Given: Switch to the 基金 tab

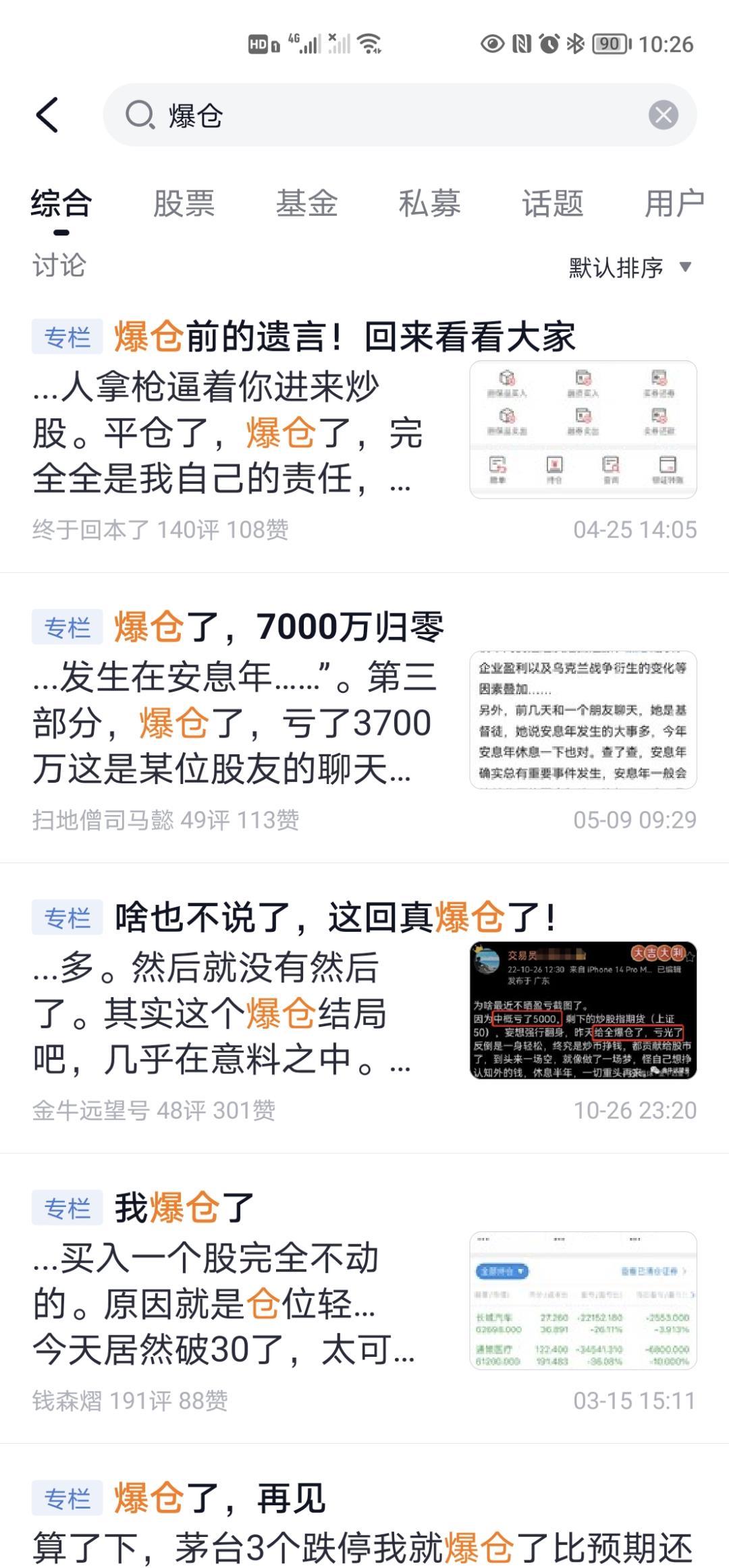Looking at the screenshot, I should tap(306, 204).
